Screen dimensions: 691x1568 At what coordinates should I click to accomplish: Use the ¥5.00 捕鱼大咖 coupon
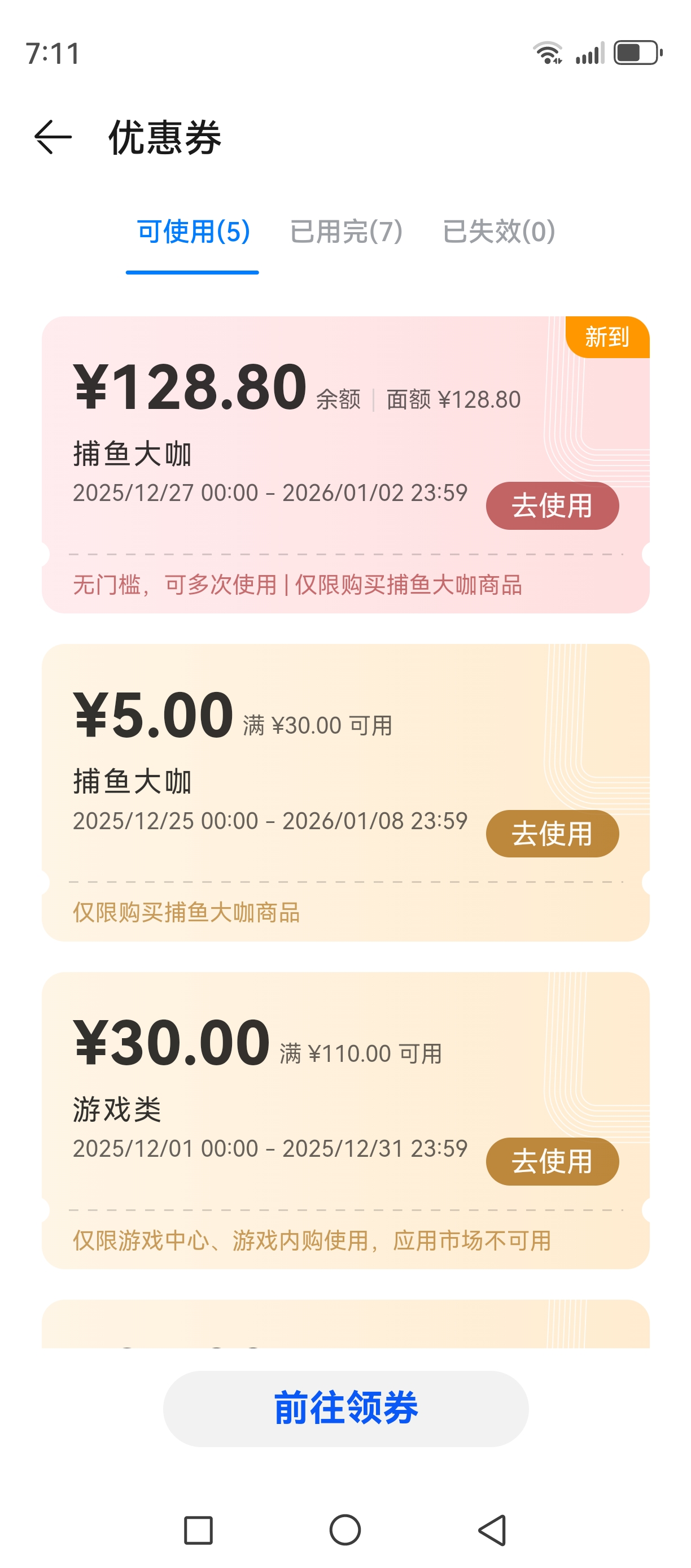(552, 833)
